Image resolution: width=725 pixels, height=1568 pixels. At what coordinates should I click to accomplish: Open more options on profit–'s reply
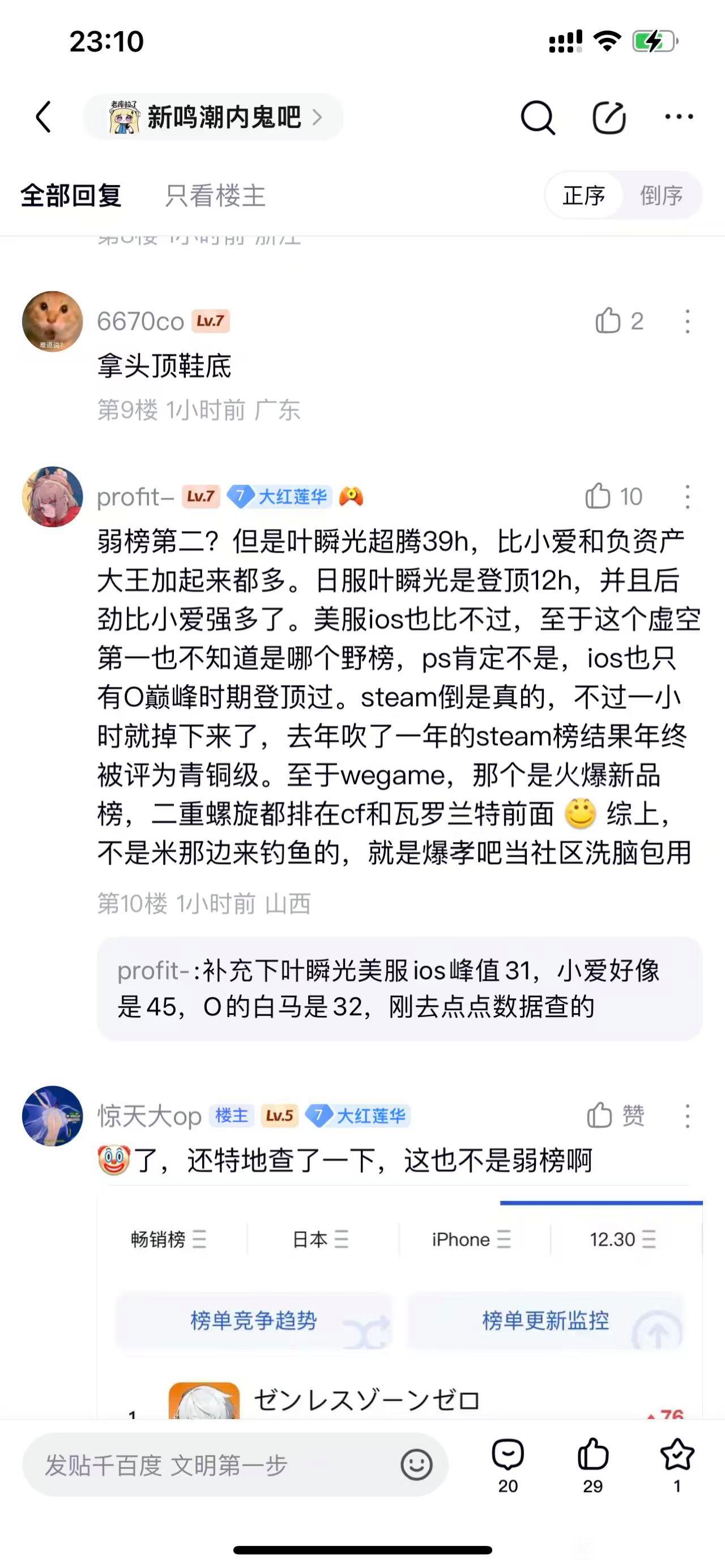[687, 497]
